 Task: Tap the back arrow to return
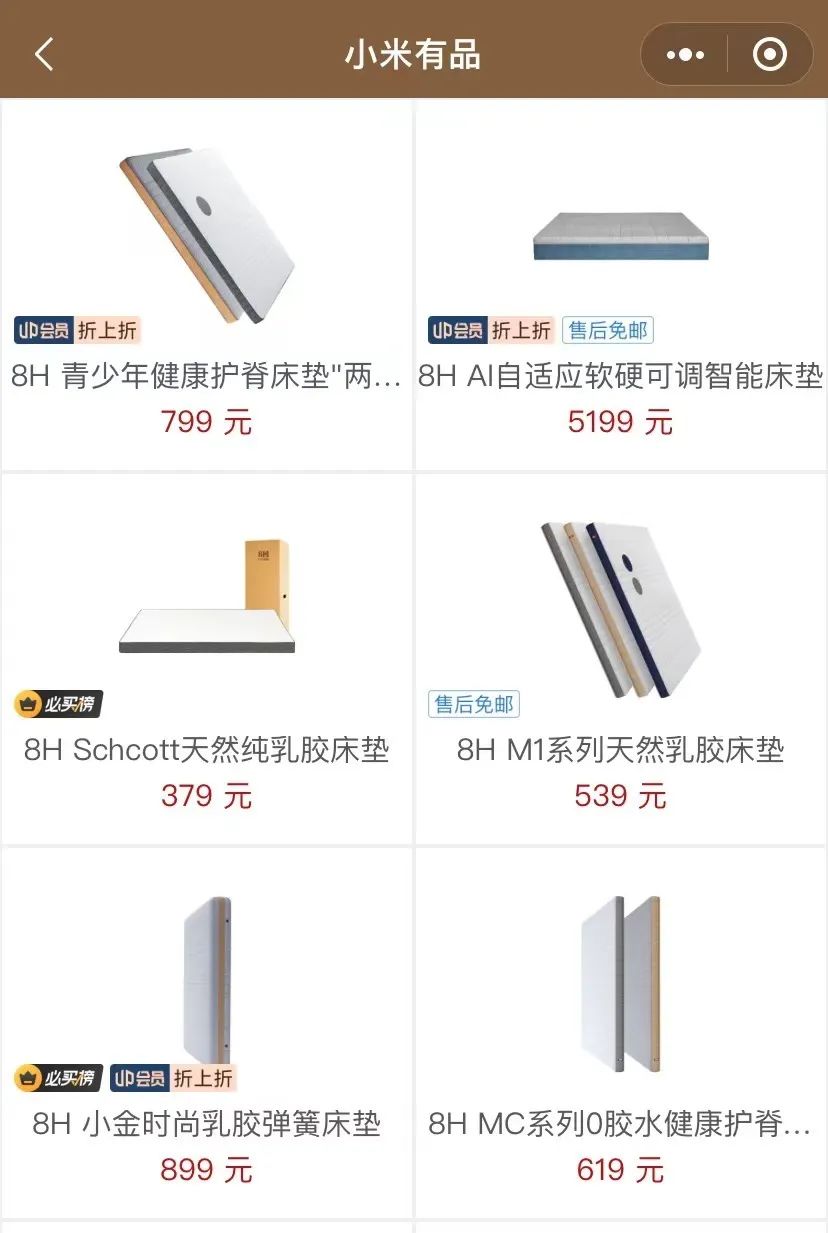(x=42, y=54)
